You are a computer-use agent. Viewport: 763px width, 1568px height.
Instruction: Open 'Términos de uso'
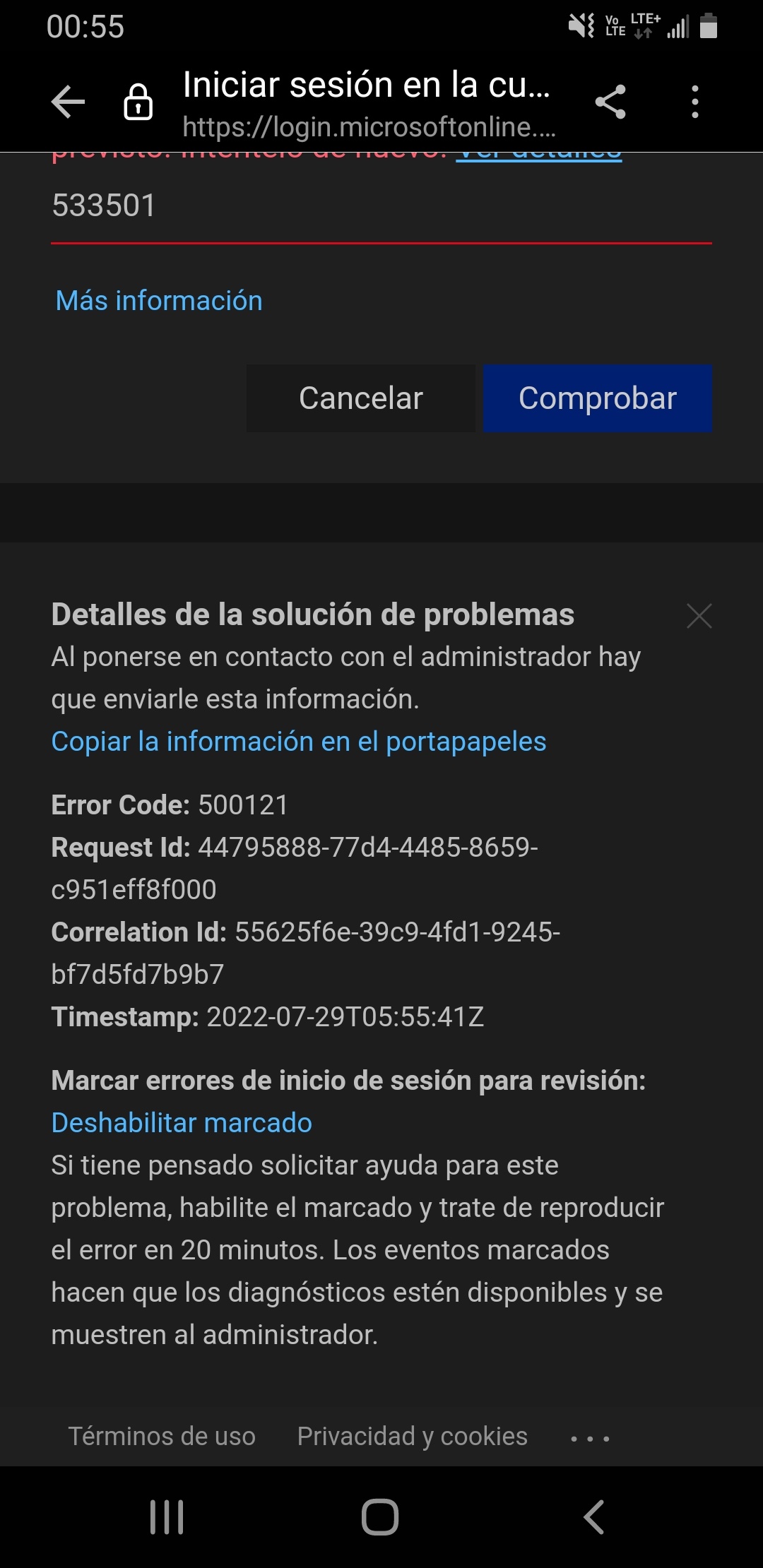tap(162, 1435)
